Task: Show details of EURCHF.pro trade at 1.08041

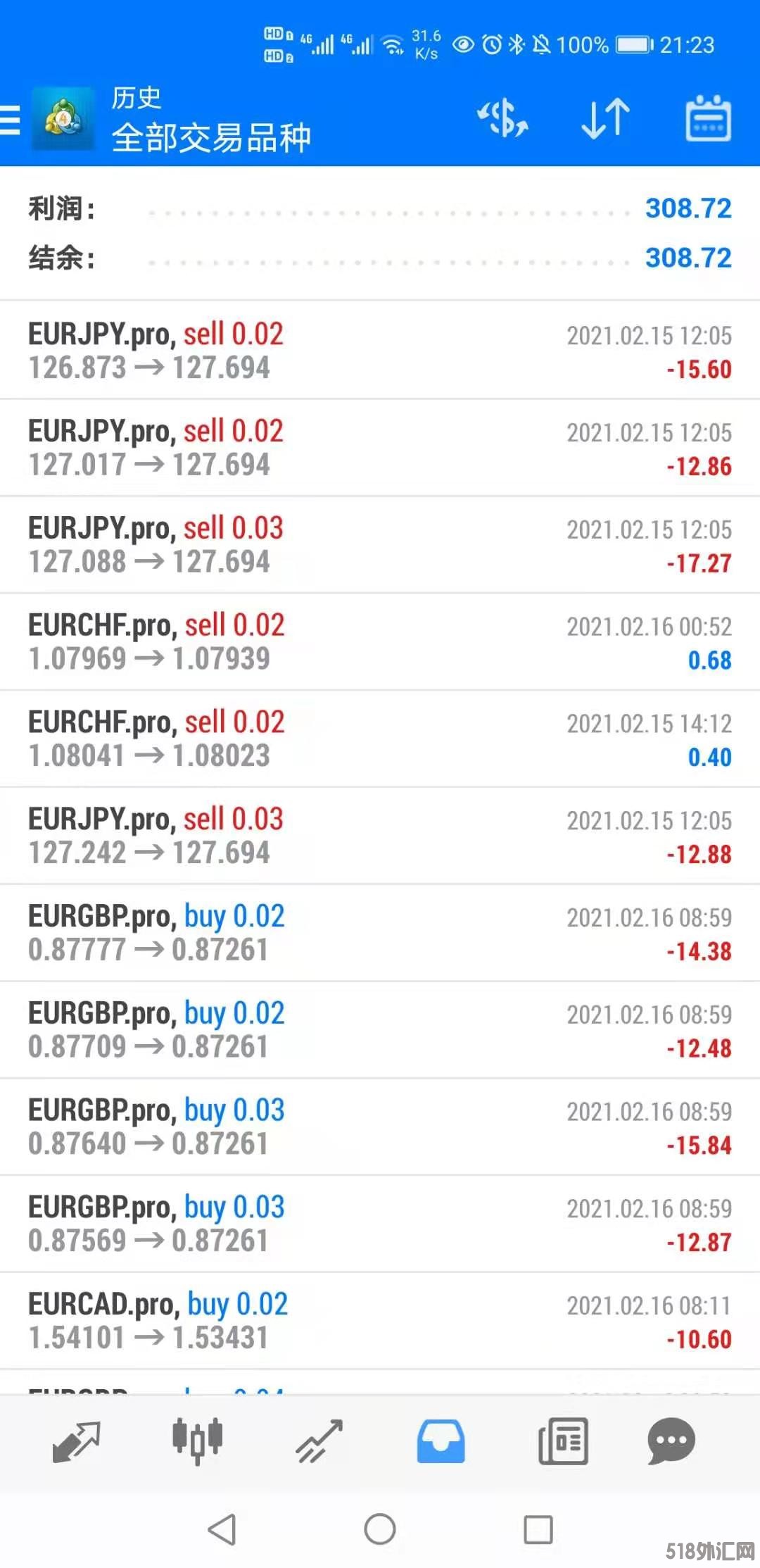Action: pyautogui.click(x=380, y=739)
